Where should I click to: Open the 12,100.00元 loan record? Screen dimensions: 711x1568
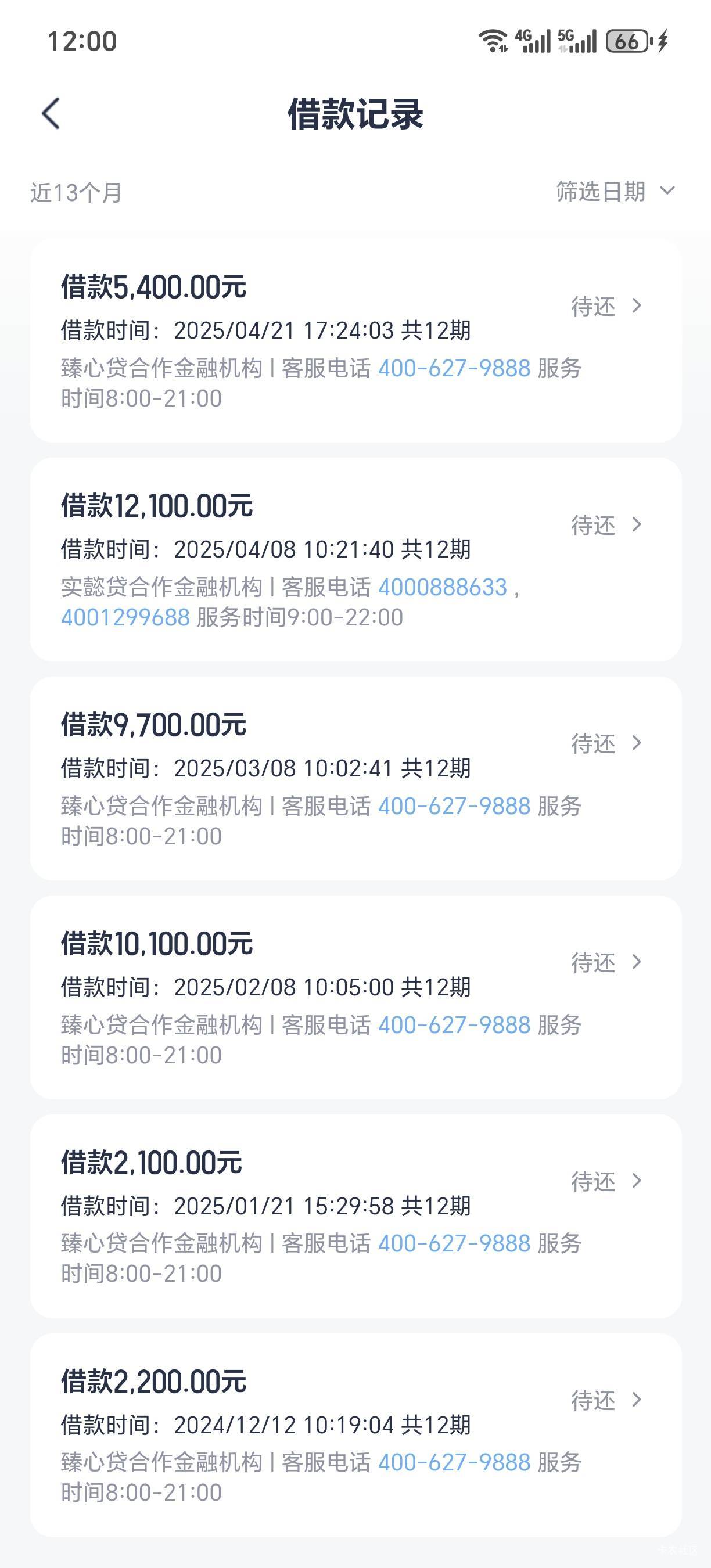606,524
